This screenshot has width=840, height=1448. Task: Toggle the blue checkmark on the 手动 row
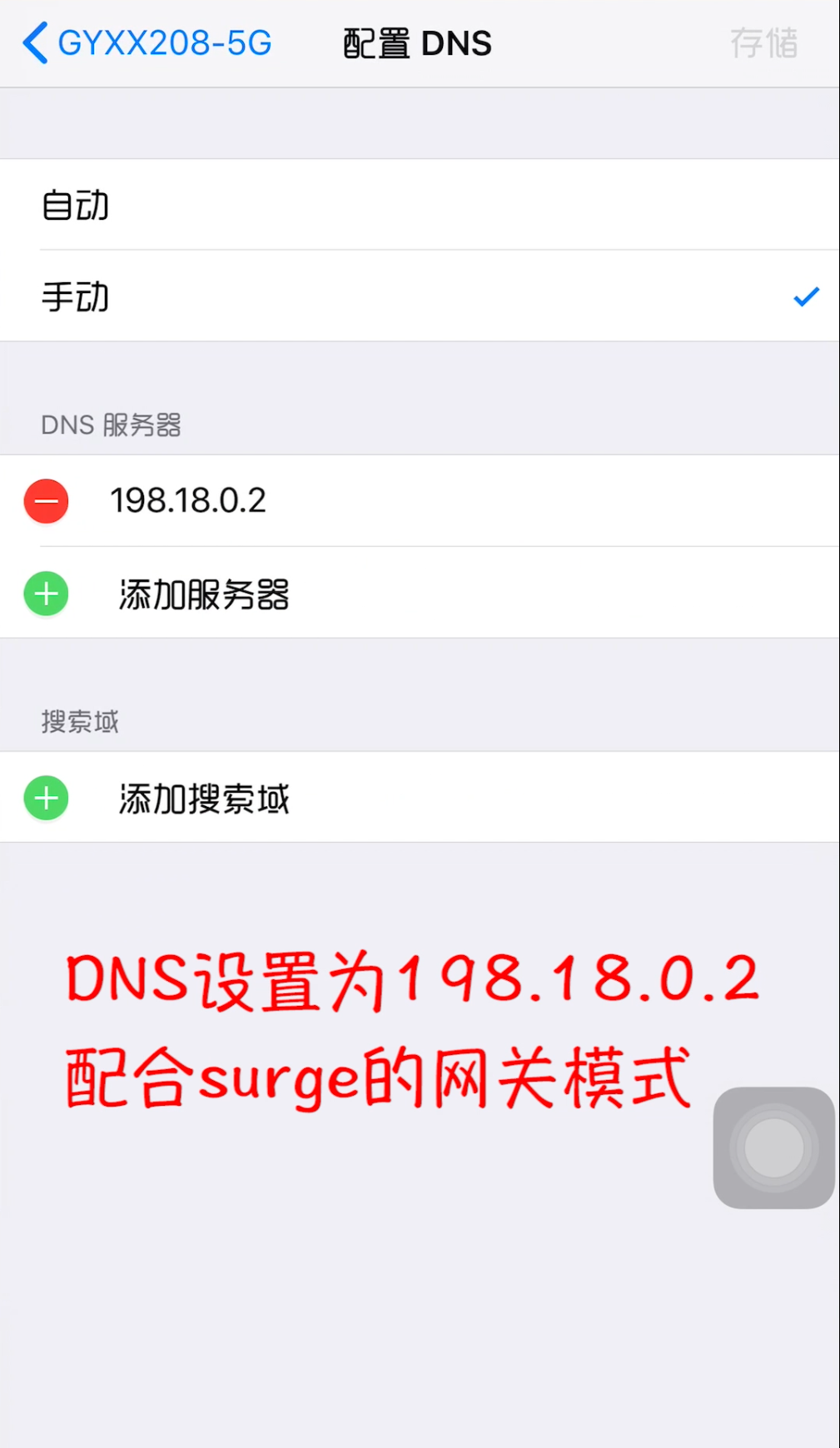point(805,296)
